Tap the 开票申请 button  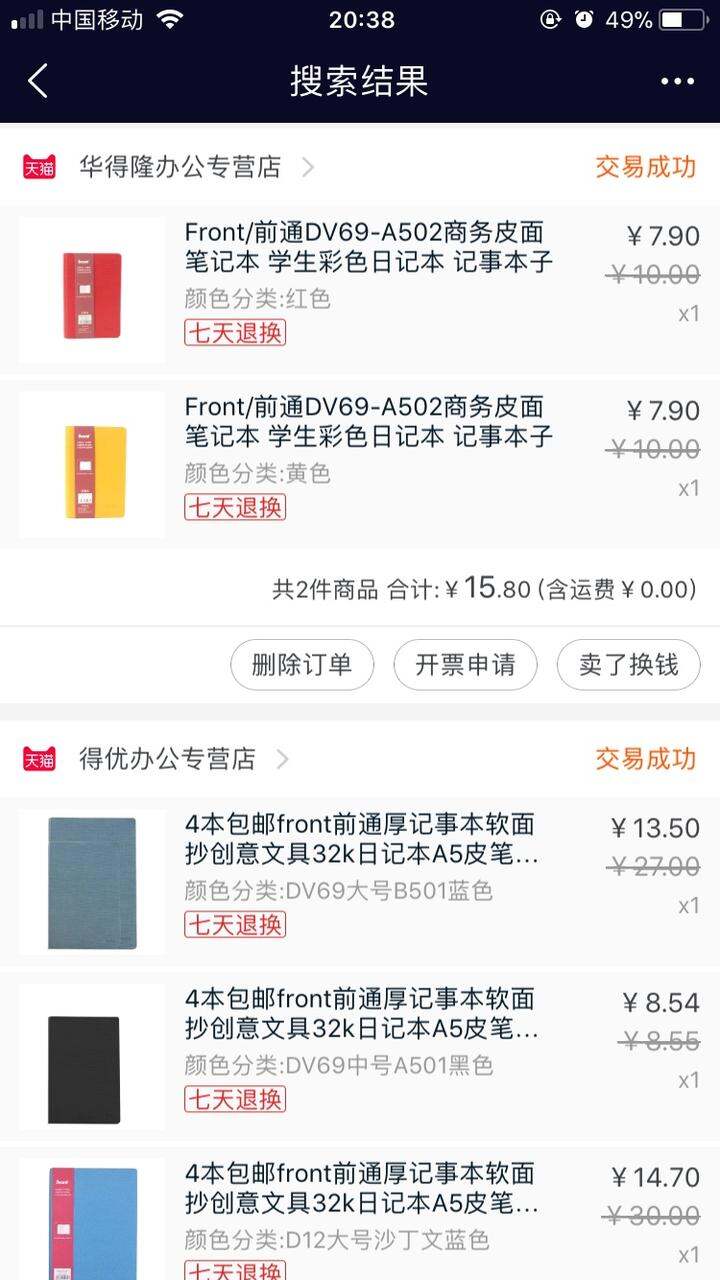point(465,665)
